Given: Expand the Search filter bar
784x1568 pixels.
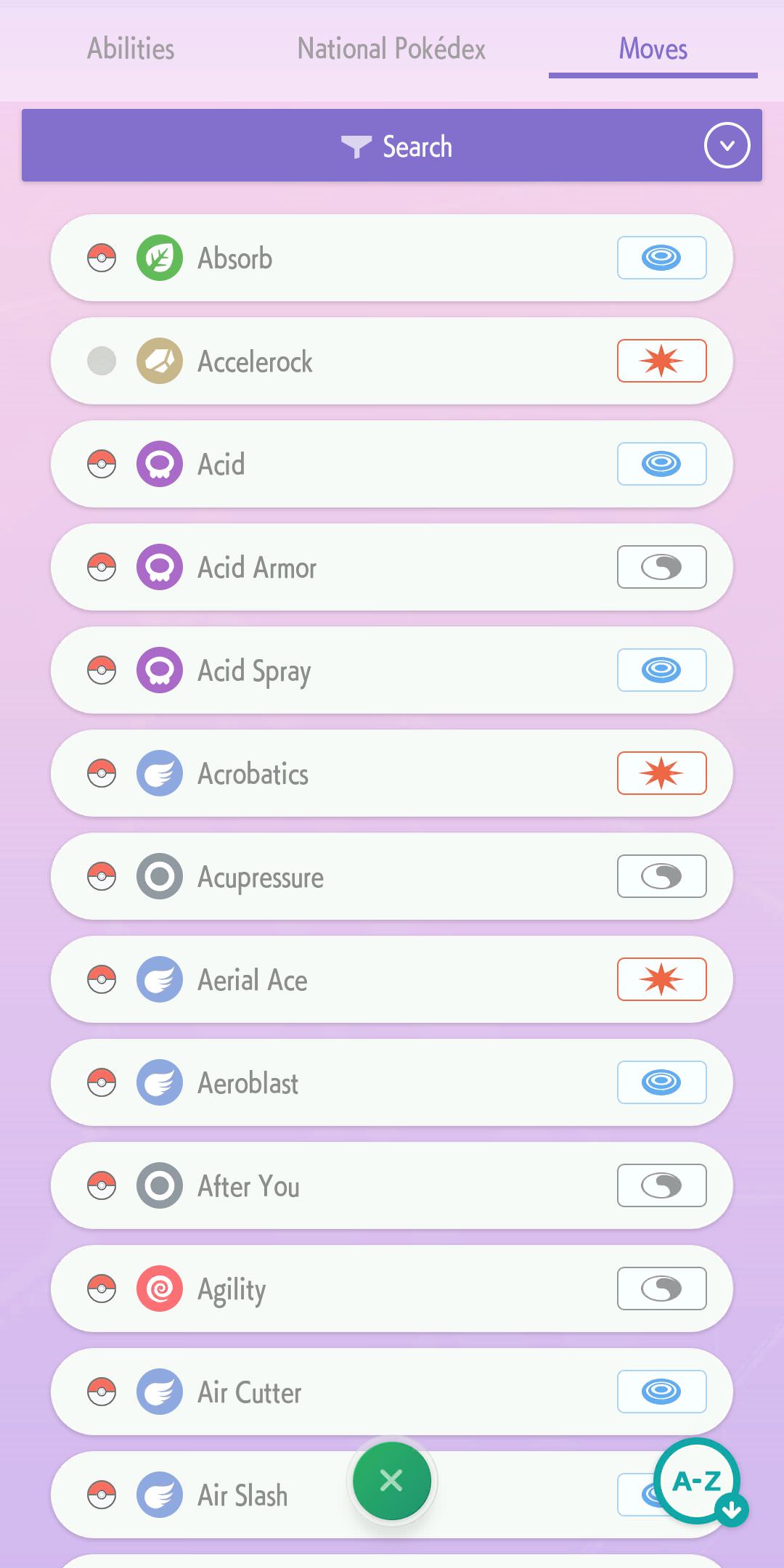Looking at the screenshot, I should pos(727,145).
